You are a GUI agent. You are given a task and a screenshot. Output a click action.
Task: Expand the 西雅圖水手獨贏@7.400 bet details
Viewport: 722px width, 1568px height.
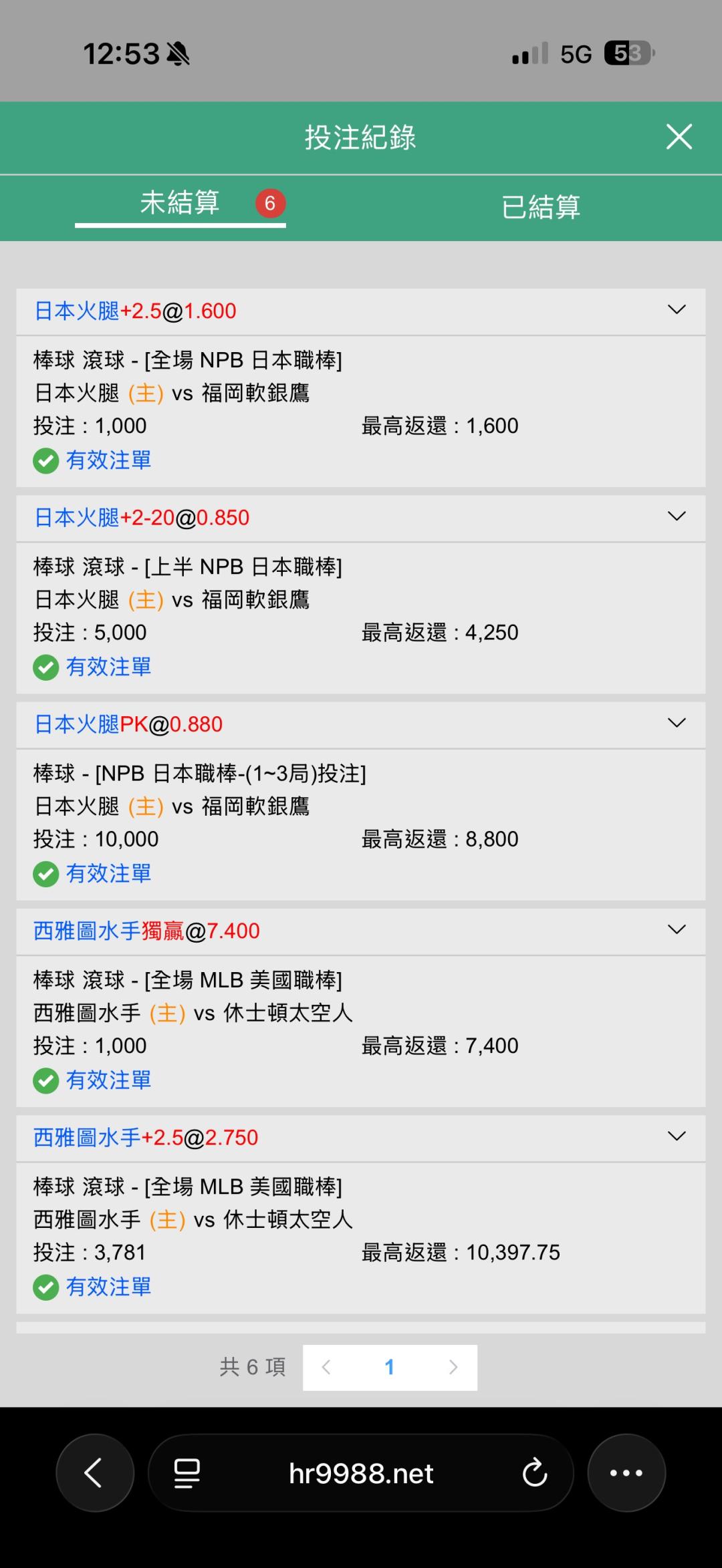tap(677, 929)
